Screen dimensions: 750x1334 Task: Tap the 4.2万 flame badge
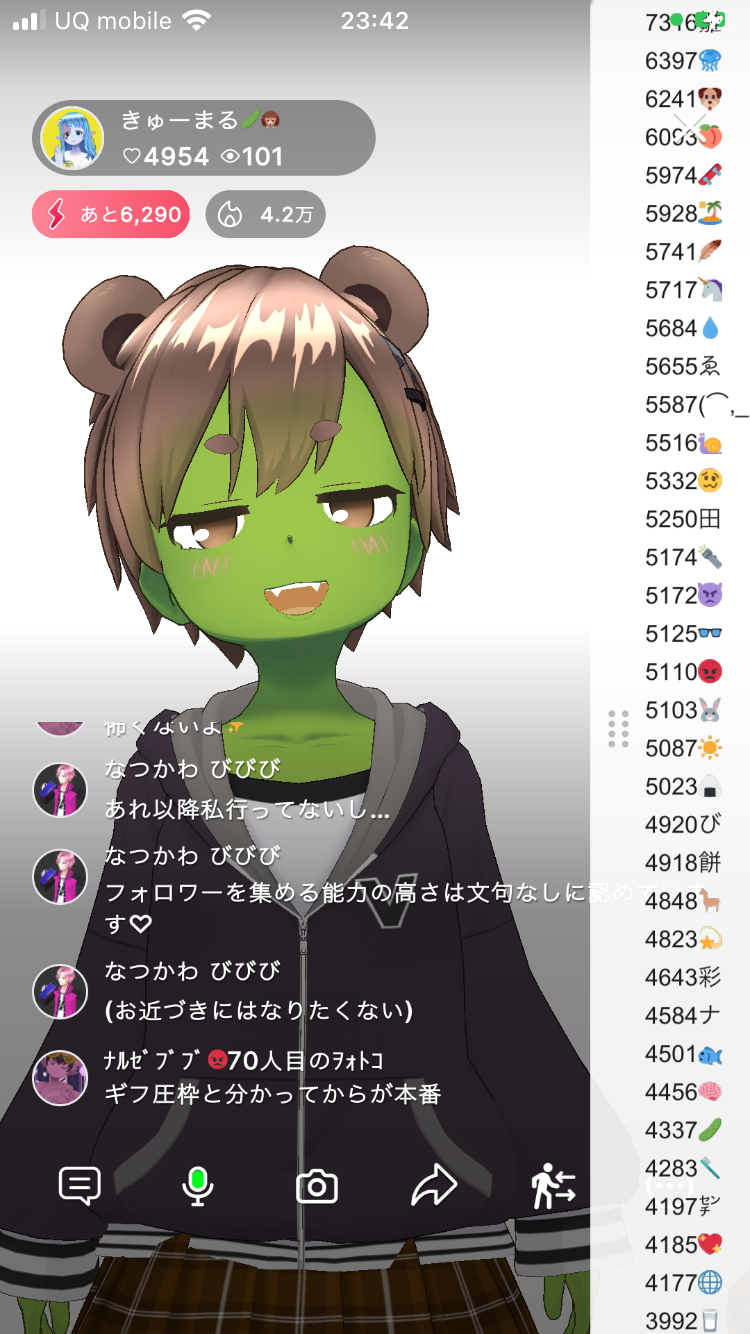tap(265, 214)
